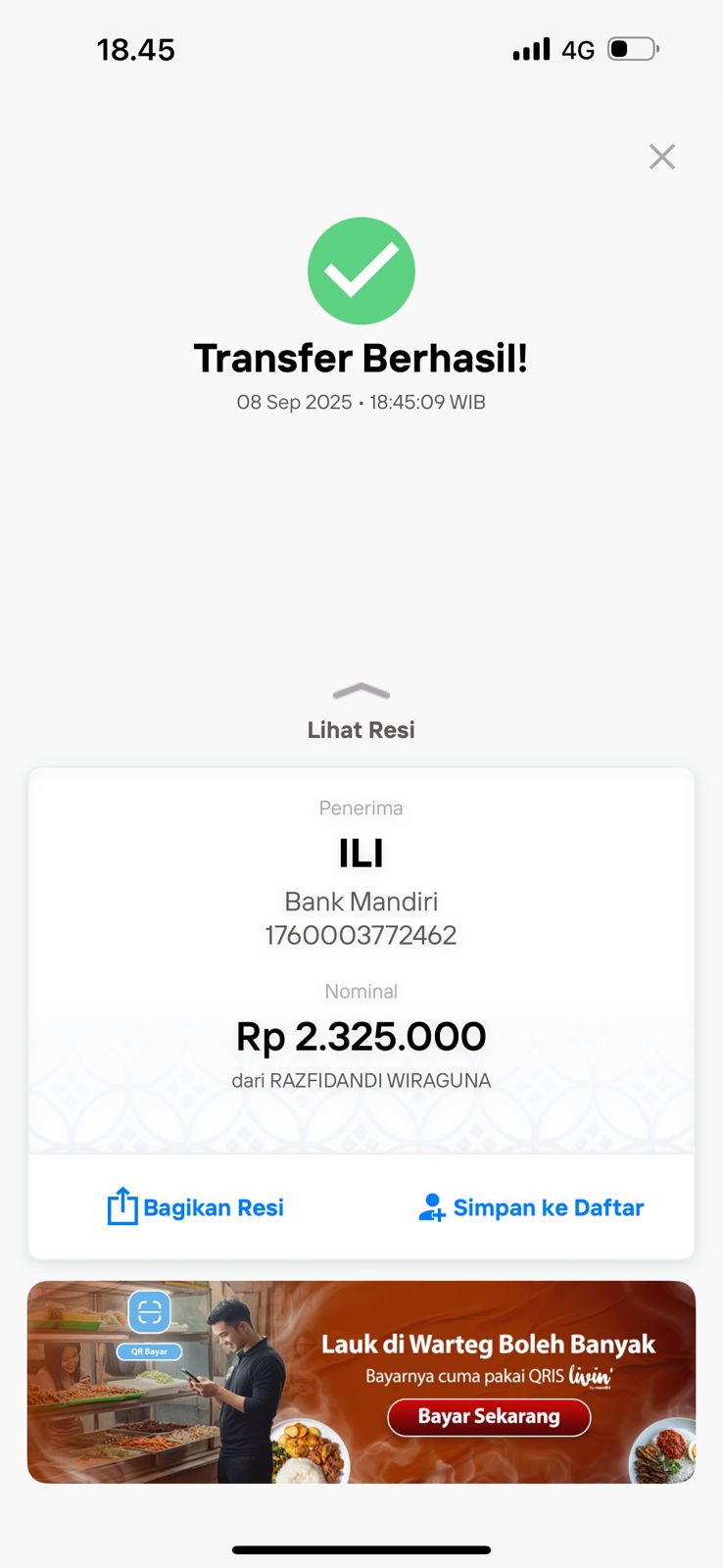
Task: Close the transfer success screen
Action: click(662, 157)
